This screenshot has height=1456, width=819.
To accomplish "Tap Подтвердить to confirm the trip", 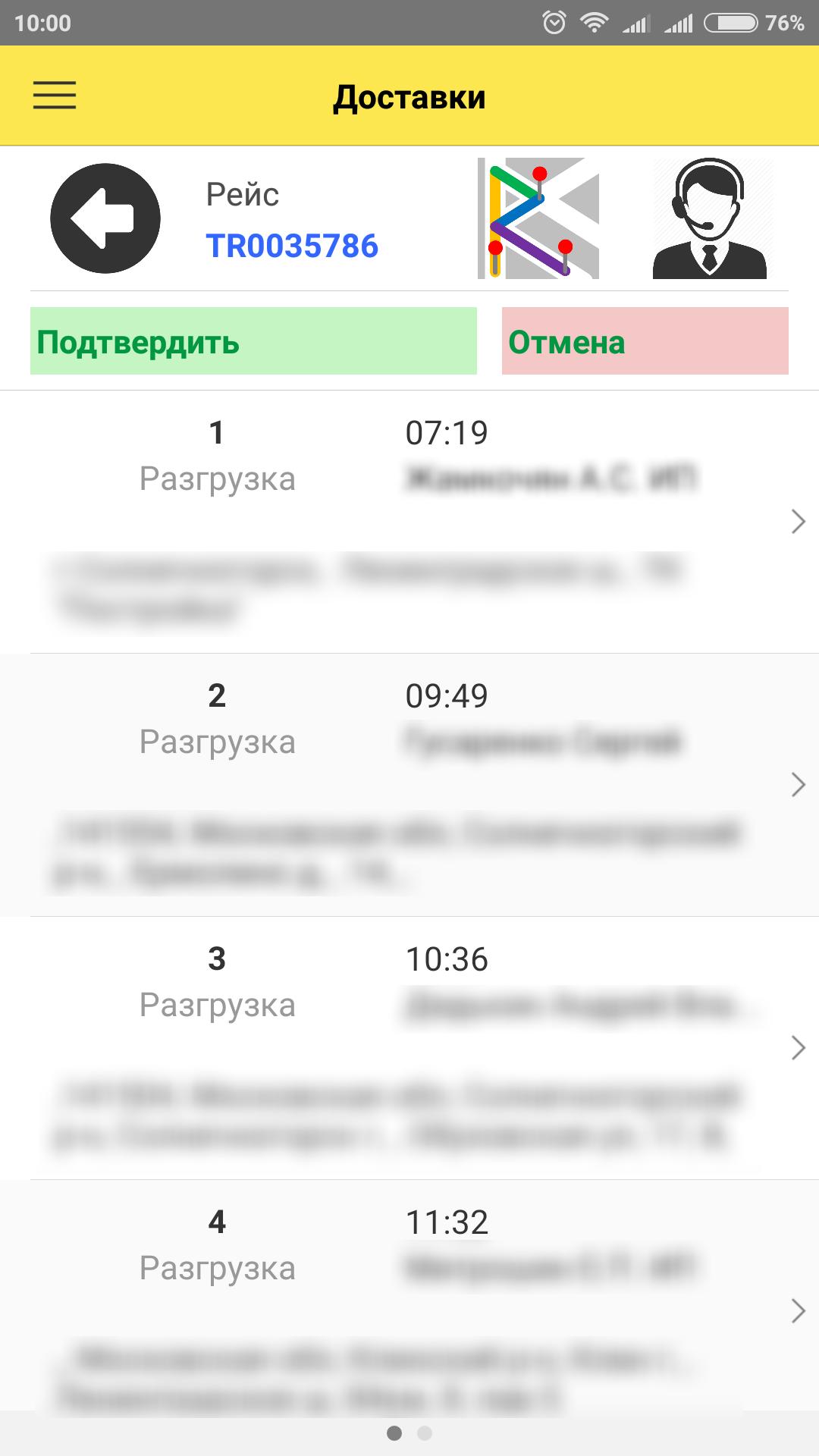I will (x=253, y=341).
